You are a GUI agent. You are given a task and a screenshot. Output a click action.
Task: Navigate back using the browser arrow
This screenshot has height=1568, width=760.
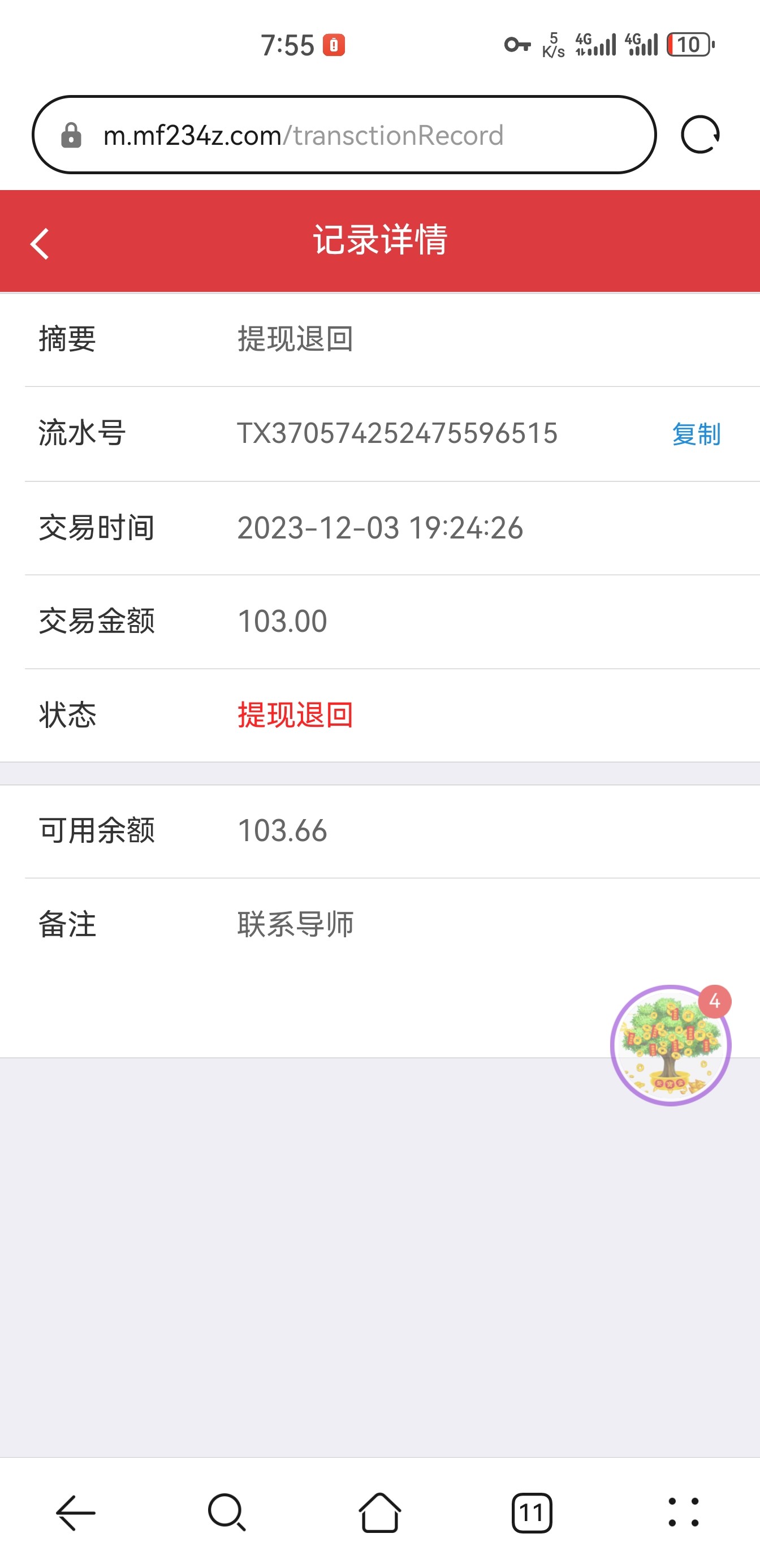75,1513
